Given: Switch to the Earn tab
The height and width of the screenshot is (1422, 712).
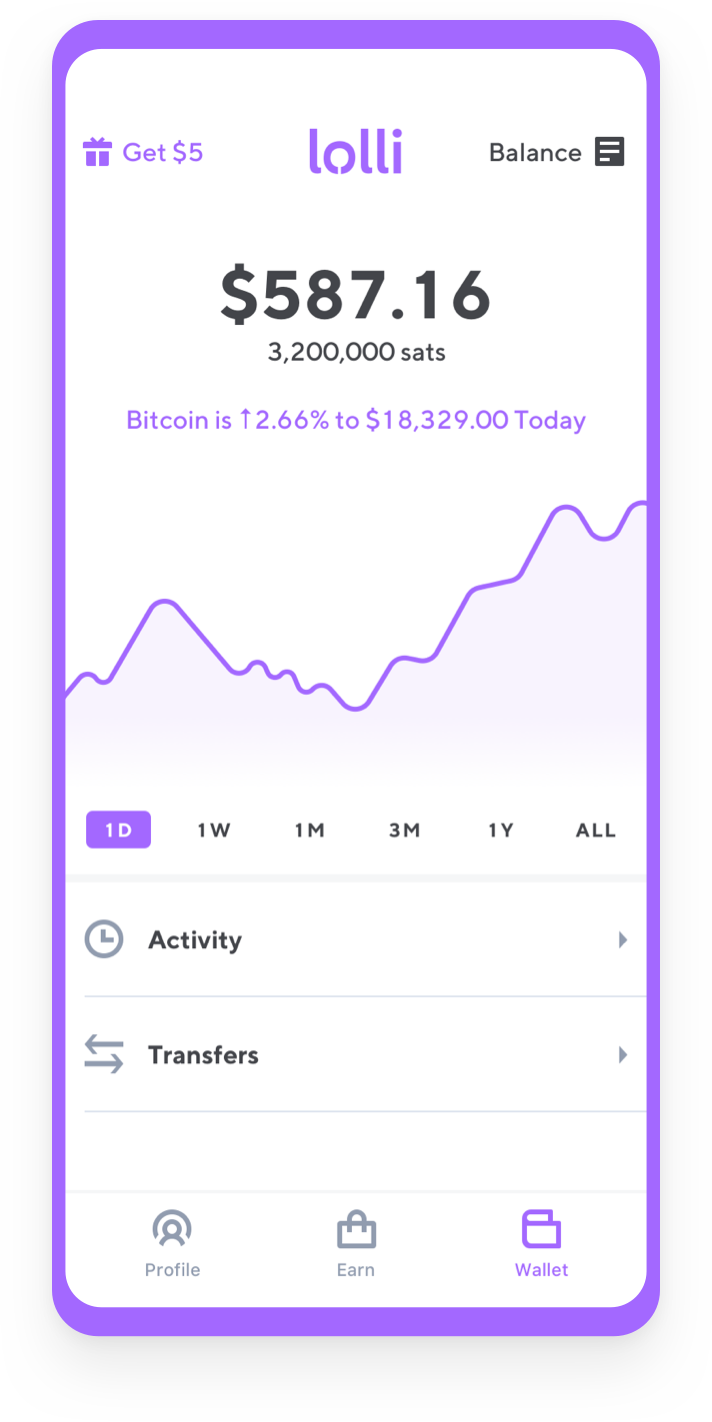Looking at the screenshot, I should tap(356, 1244).
